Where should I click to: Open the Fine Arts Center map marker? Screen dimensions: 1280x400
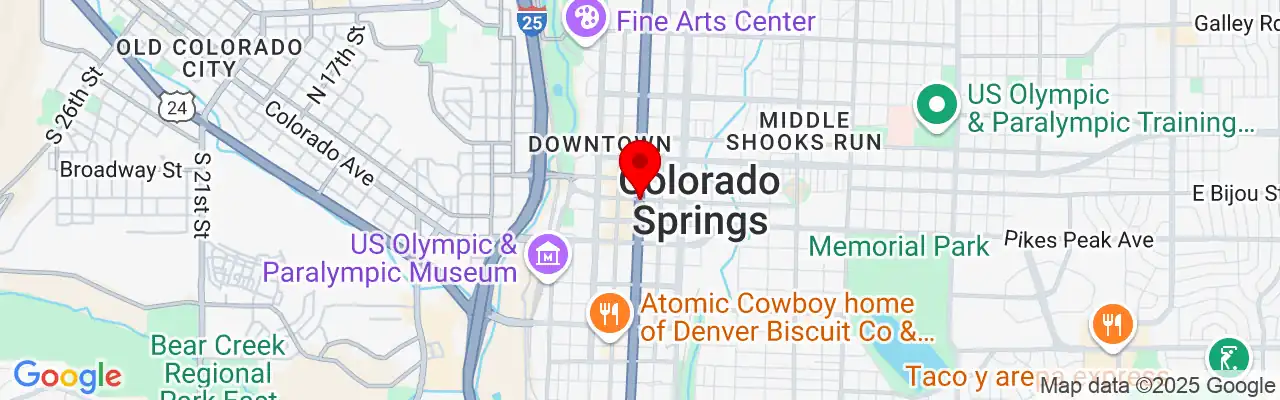[x=583, y=17]
